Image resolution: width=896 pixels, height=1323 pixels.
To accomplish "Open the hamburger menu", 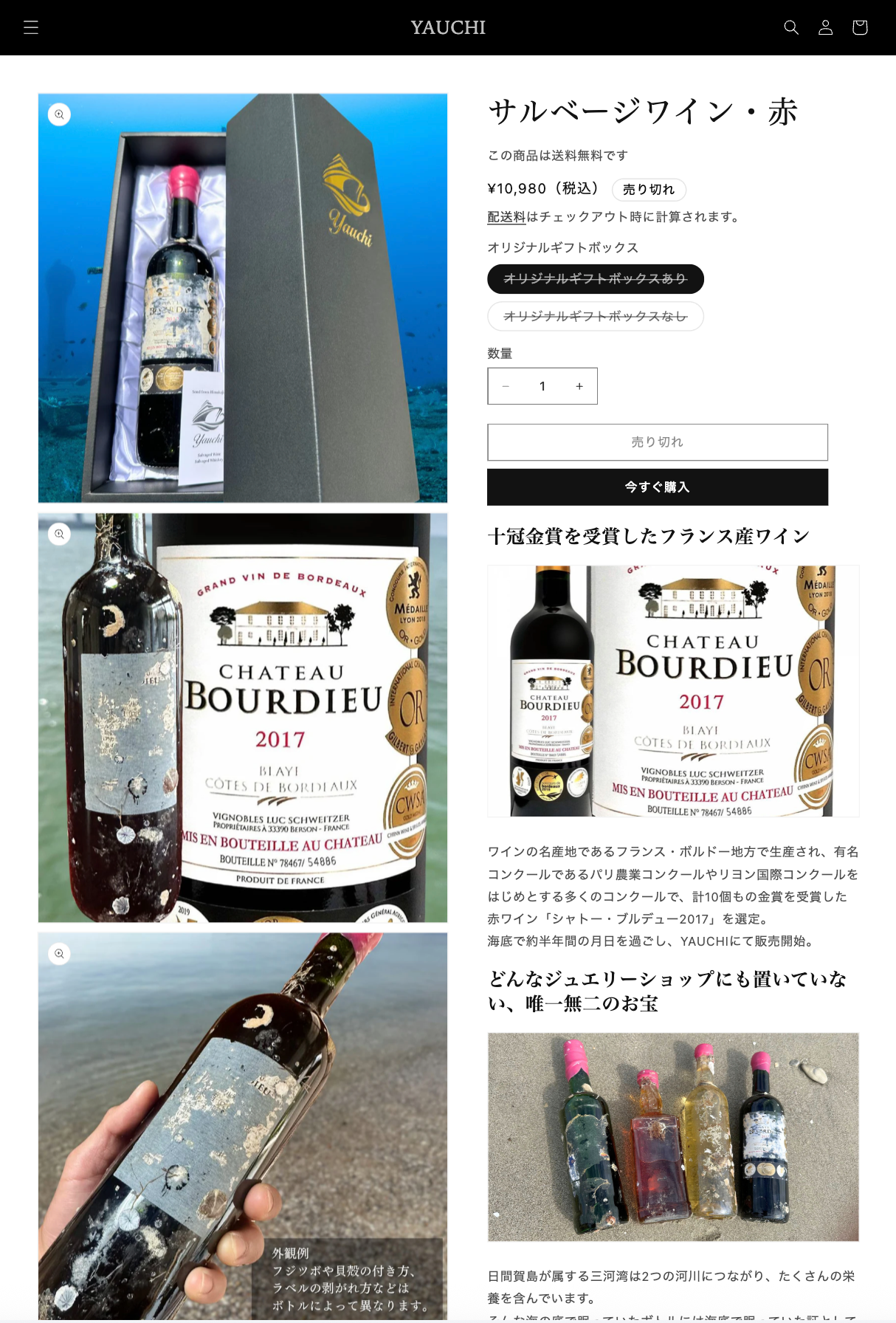I will (x=30, y=27).
